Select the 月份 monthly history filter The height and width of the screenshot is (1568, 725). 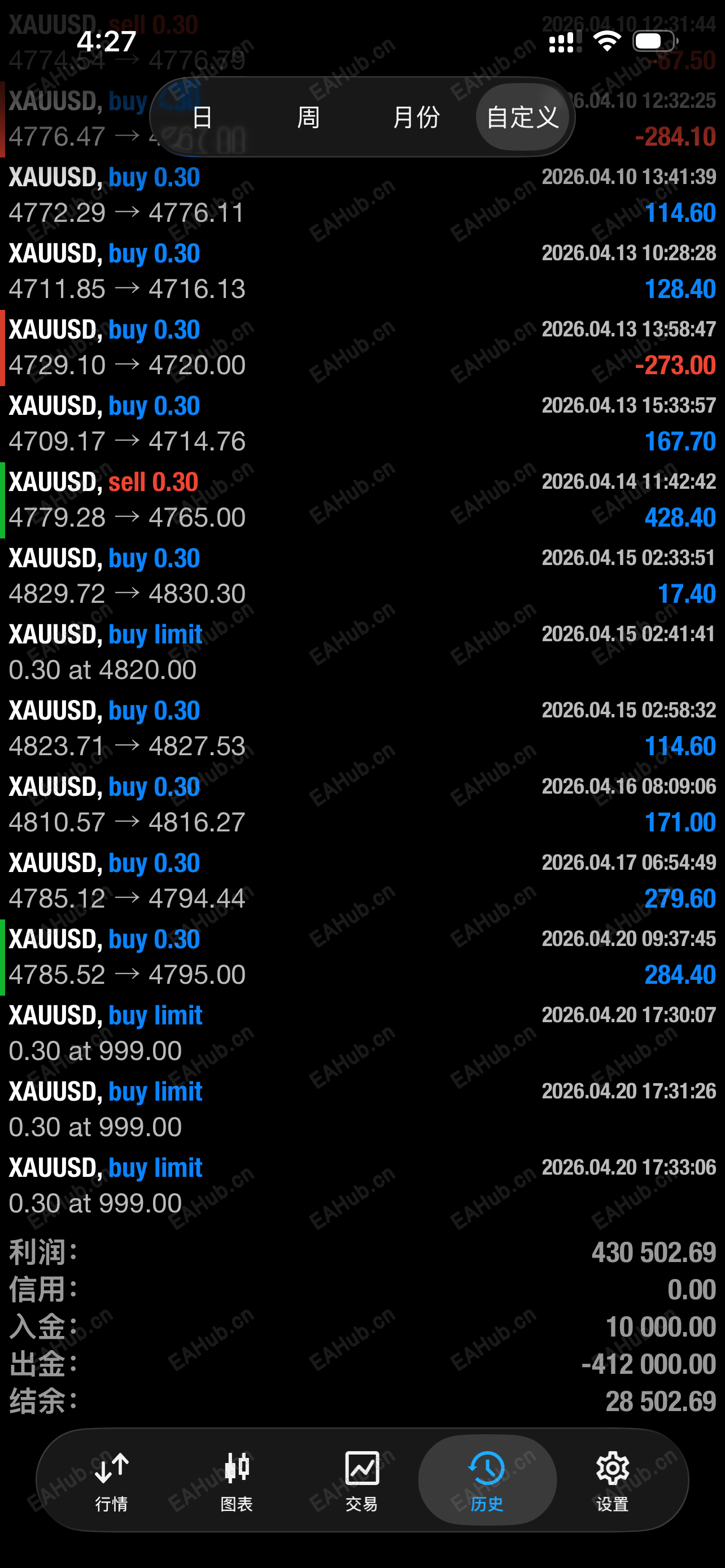click(x=418, y=117)
